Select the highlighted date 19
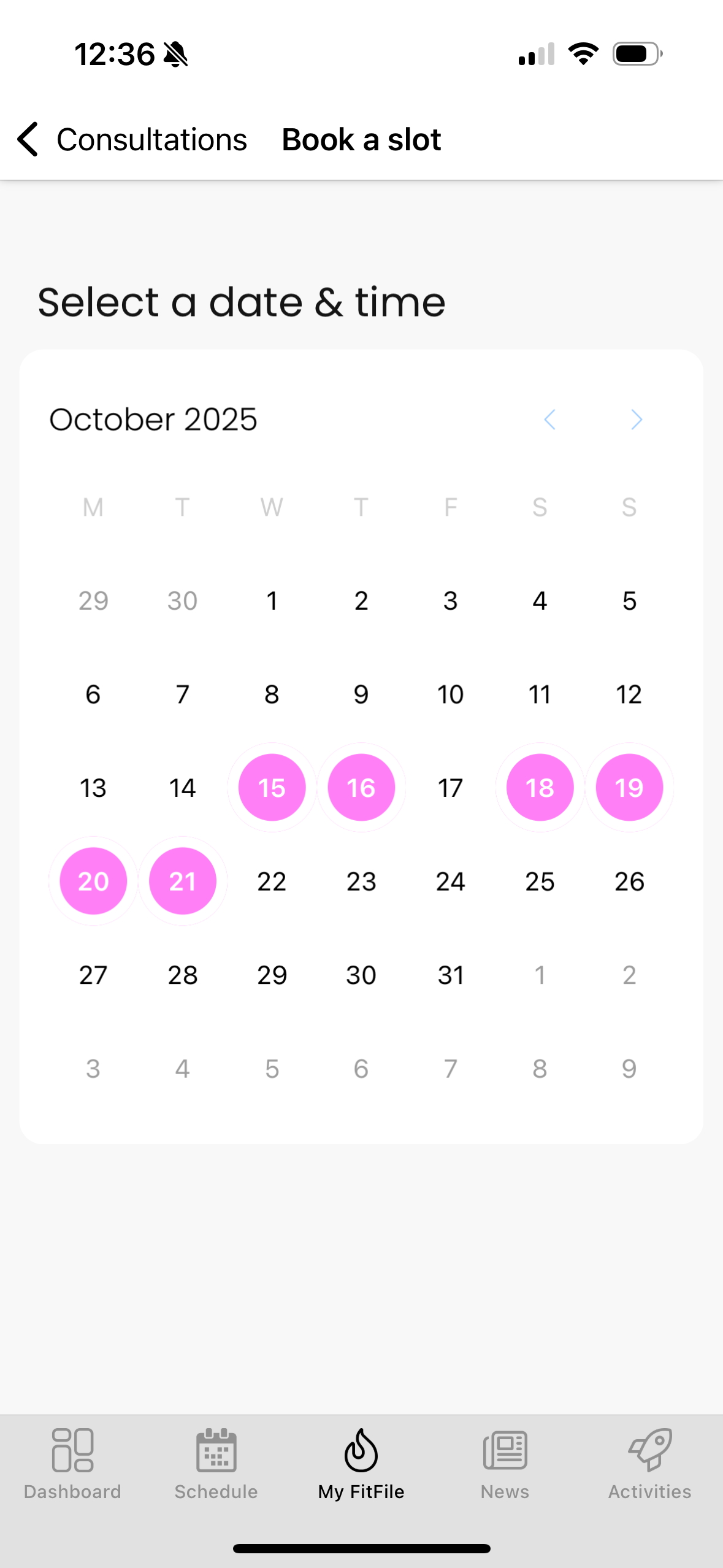723x1568 pixels. point(629,788)
